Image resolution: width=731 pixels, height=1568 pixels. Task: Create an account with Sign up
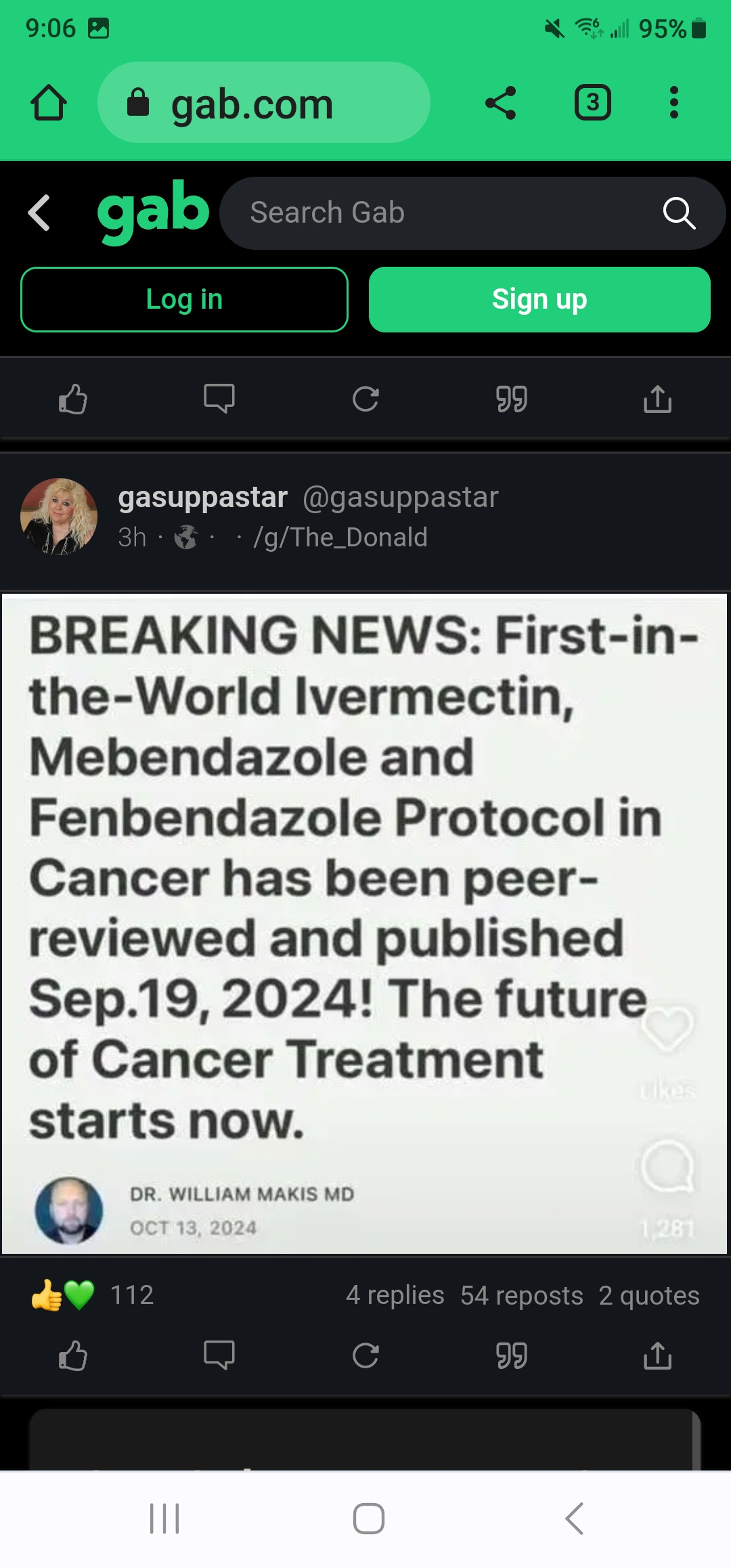[539, 299]
